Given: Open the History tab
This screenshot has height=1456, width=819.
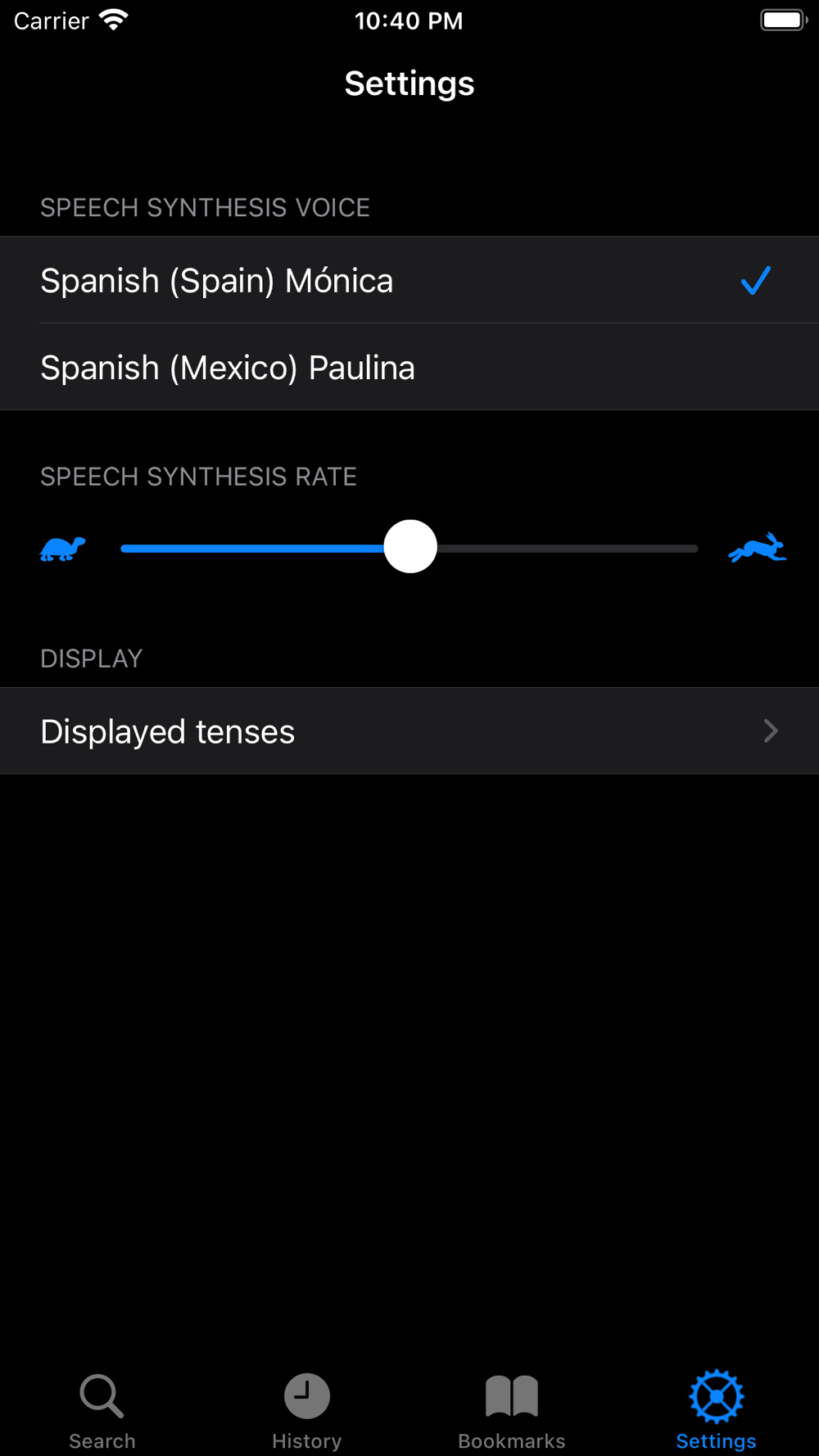Looking at the screenshot, I should (x=307, y=1412).
